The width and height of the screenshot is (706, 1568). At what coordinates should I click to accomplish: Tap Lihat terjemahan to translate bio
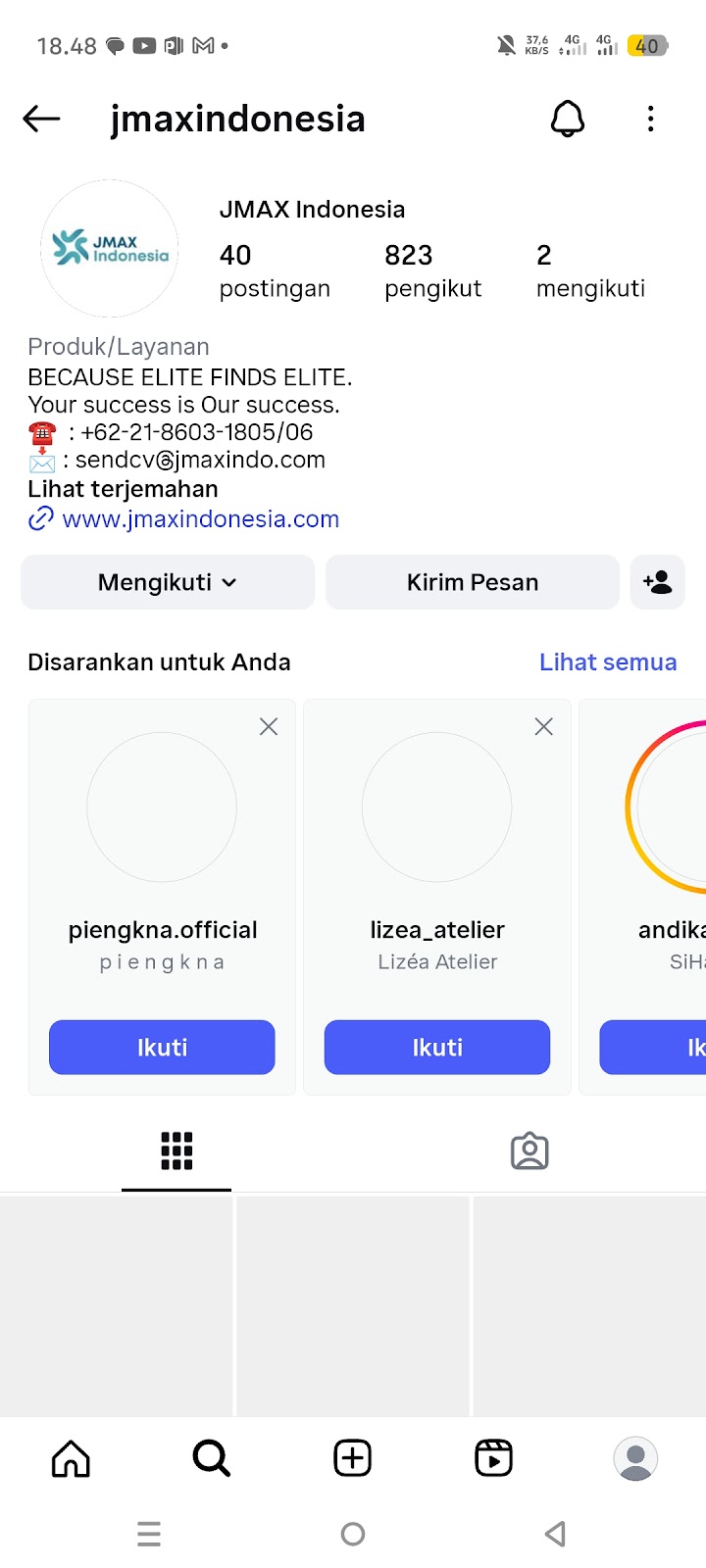[x=123, y=489]
